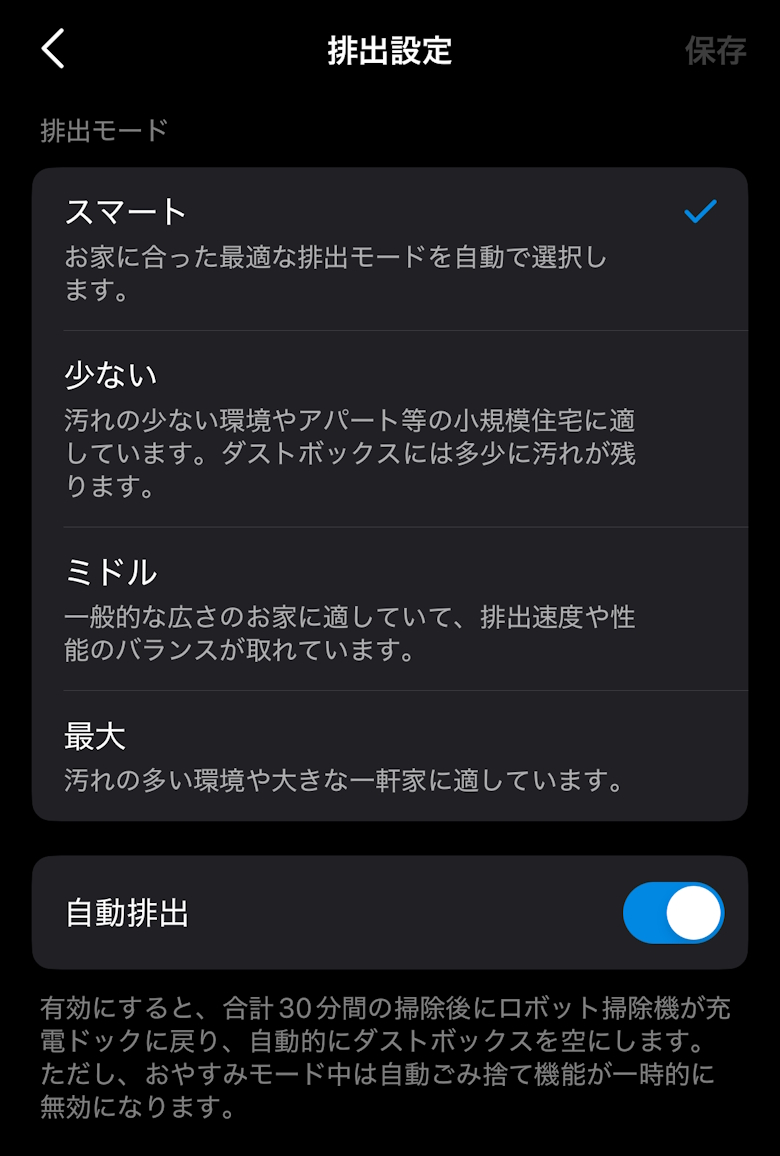Go back using the top-left arrow
The image size is (780, 1156).
tap(53, 49)
